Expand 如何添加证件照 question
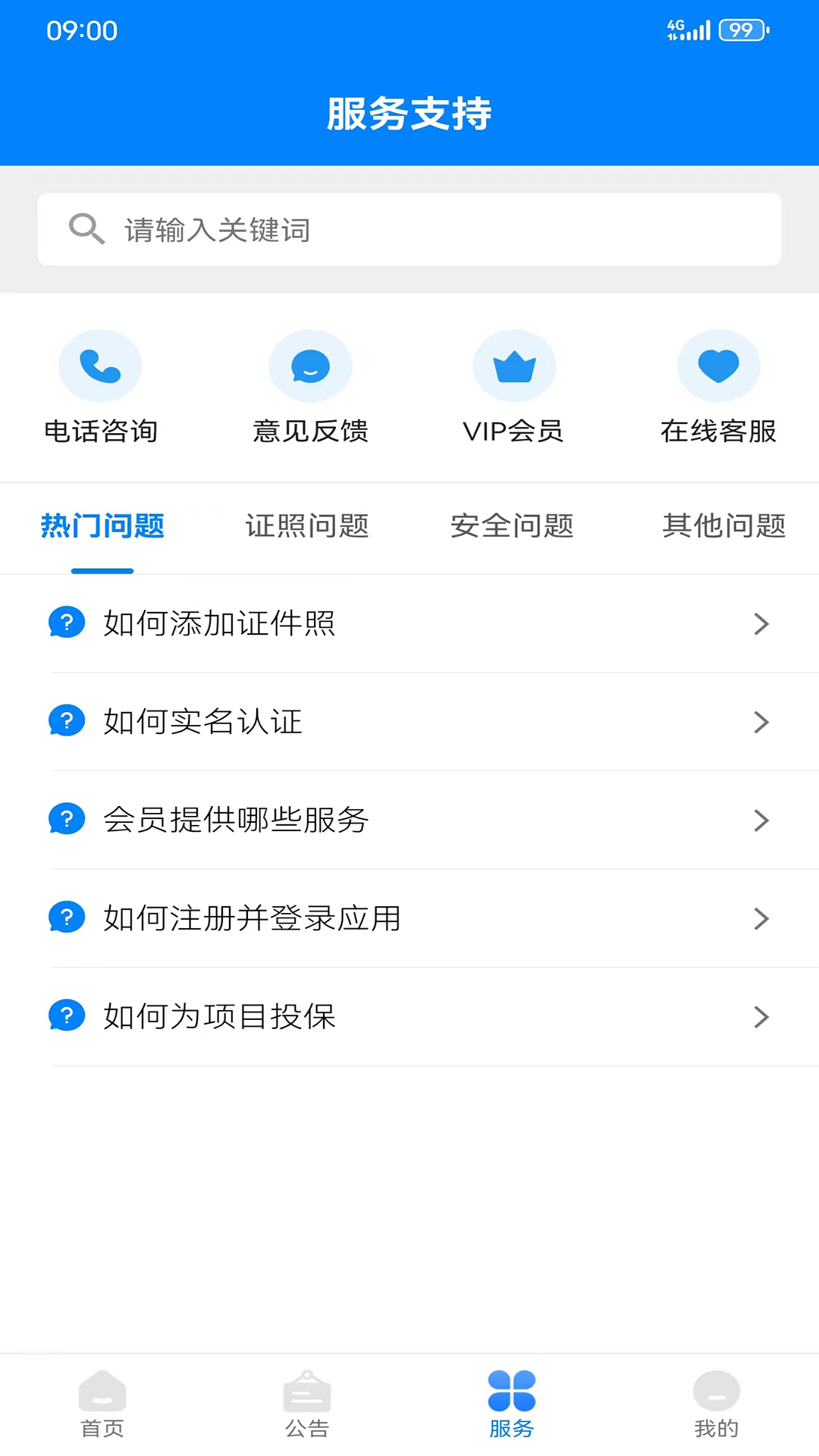The width and height of the screenshot is (819, 1456). [409, 623]
